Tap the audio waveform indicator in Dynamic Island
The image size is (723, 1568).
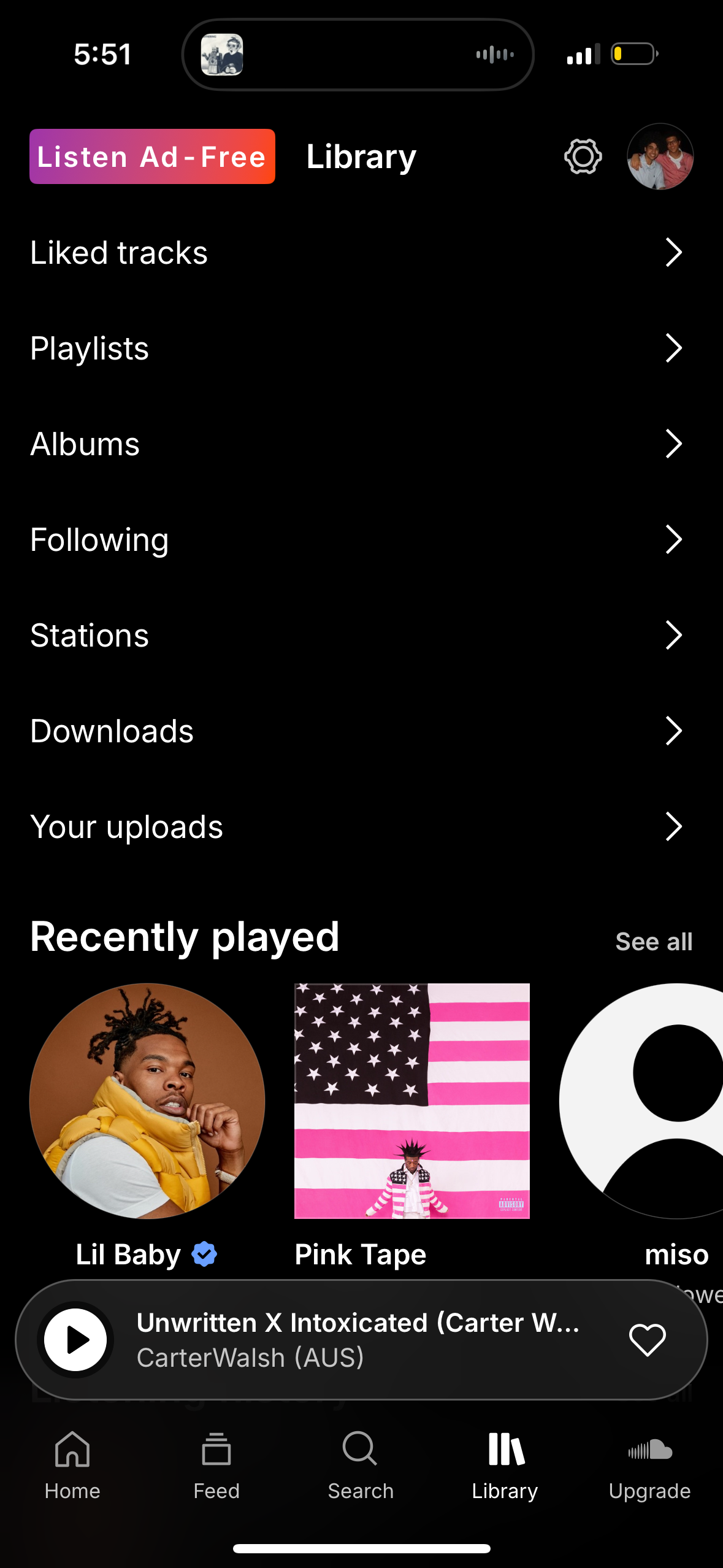pos(494,54)
